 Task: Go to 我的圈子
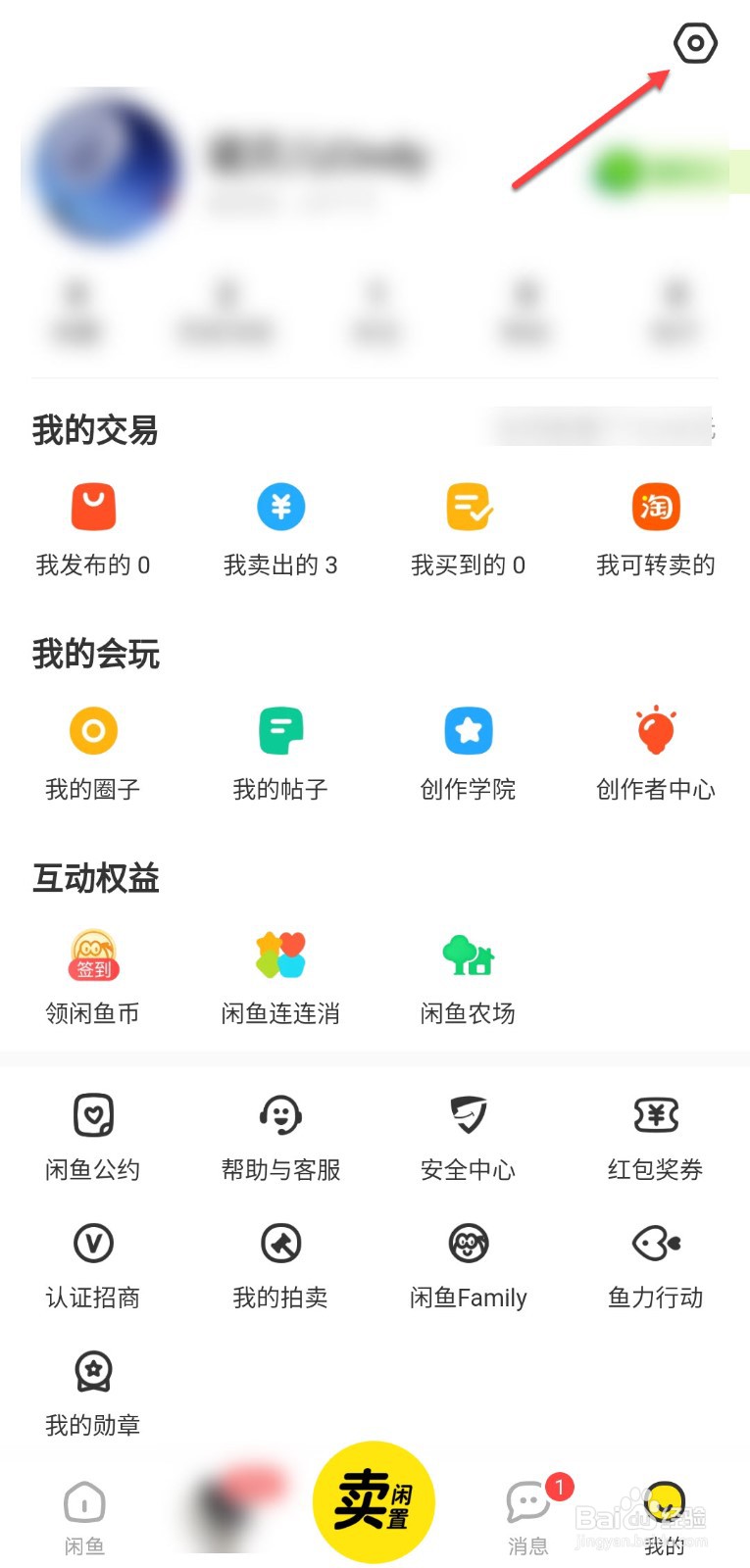coord(93,755)
